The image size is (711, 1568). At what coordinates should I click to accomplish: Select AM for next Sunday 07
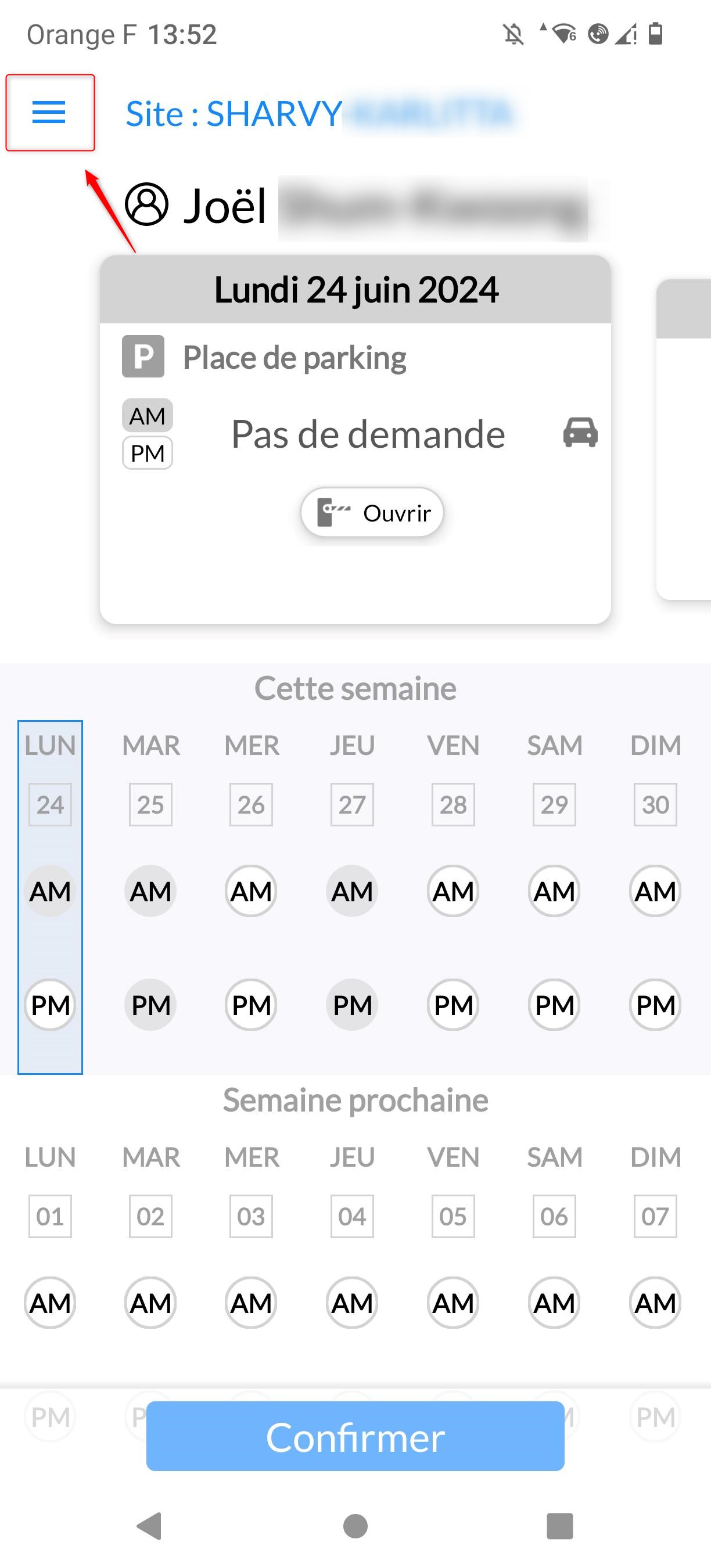[655, 1303]
